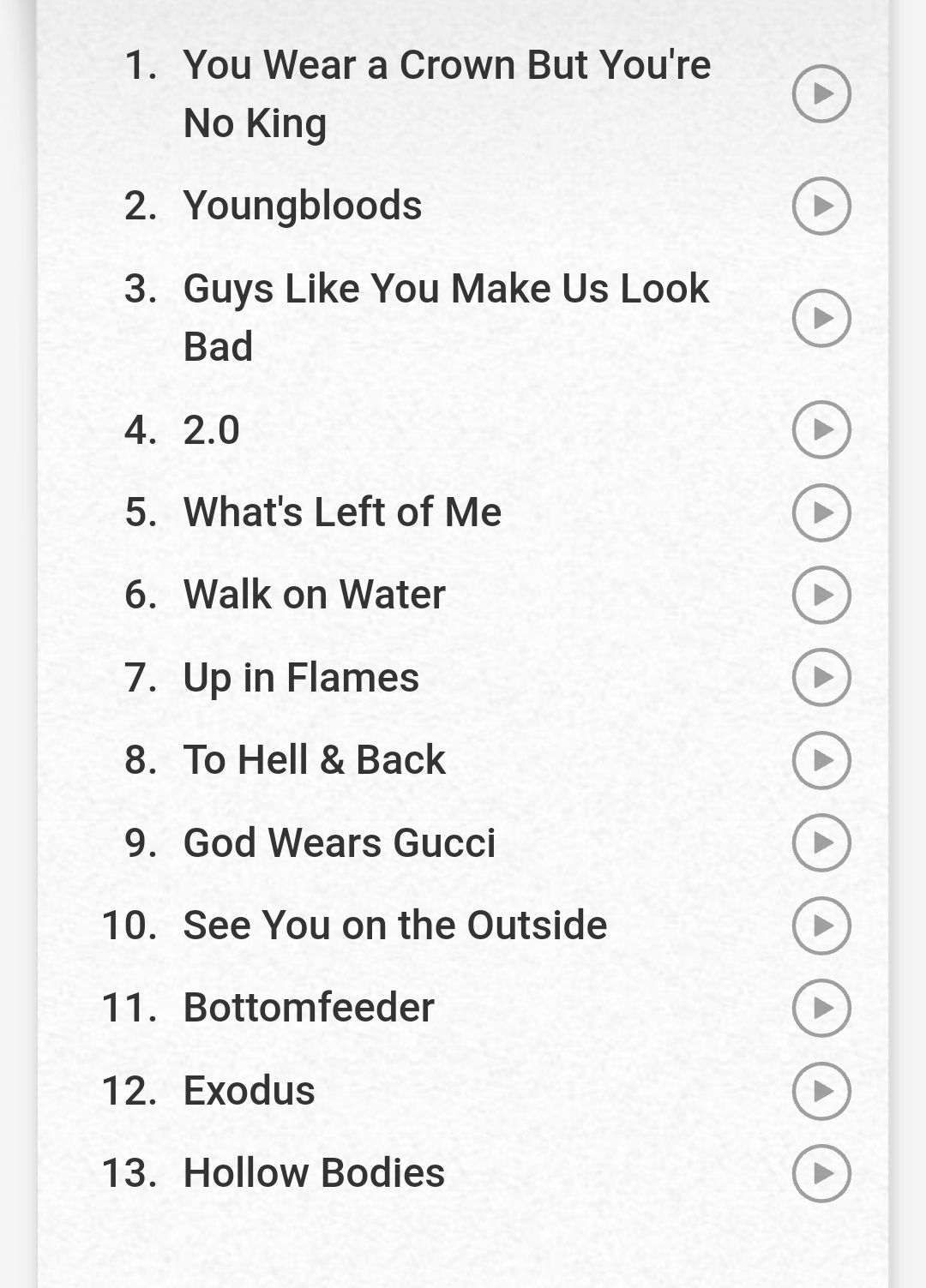Start the Bottomfeeder track
The width and height of the screenshot is (926, 1288).
pos(821,1008)
